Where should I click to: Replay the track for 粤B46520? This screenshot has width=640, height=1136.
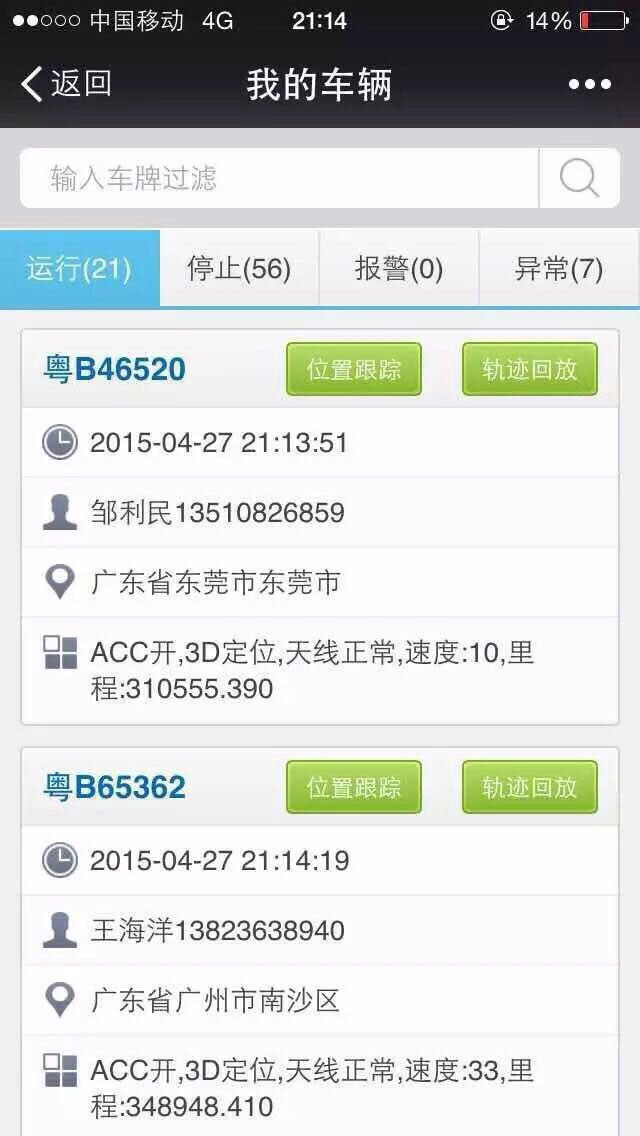(530, 369)
